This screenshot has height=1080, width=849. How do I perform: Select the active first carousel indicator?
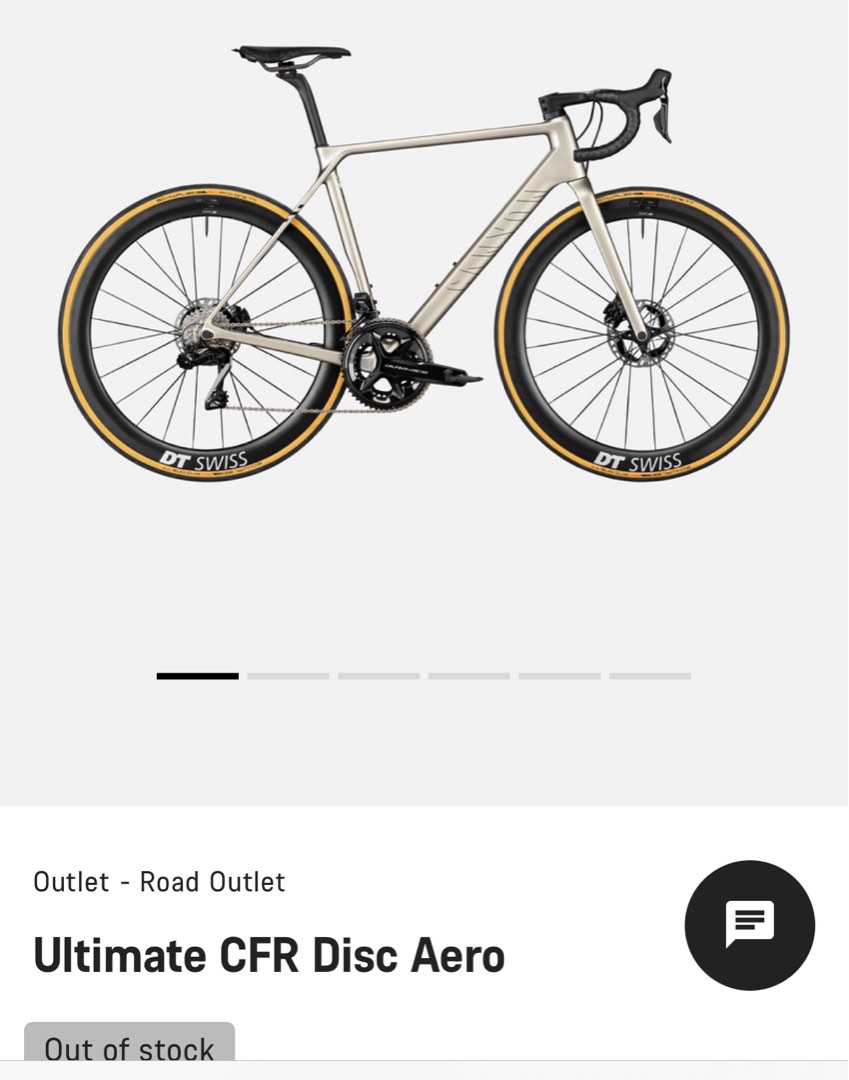point(197,675)
